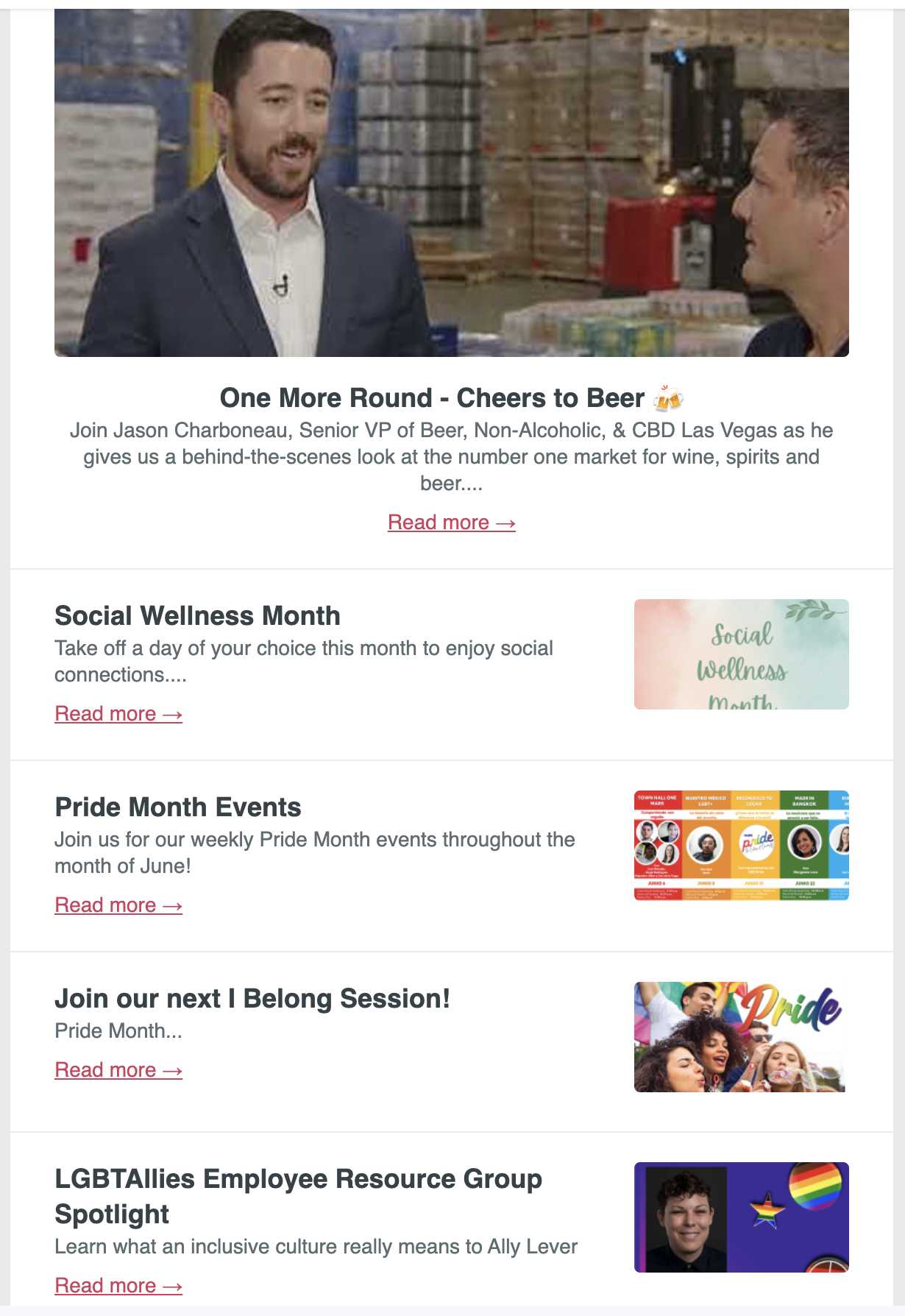
Task: Open Read more for LGBTAllies Spotlight
Action: click(x=118, y=1286)
